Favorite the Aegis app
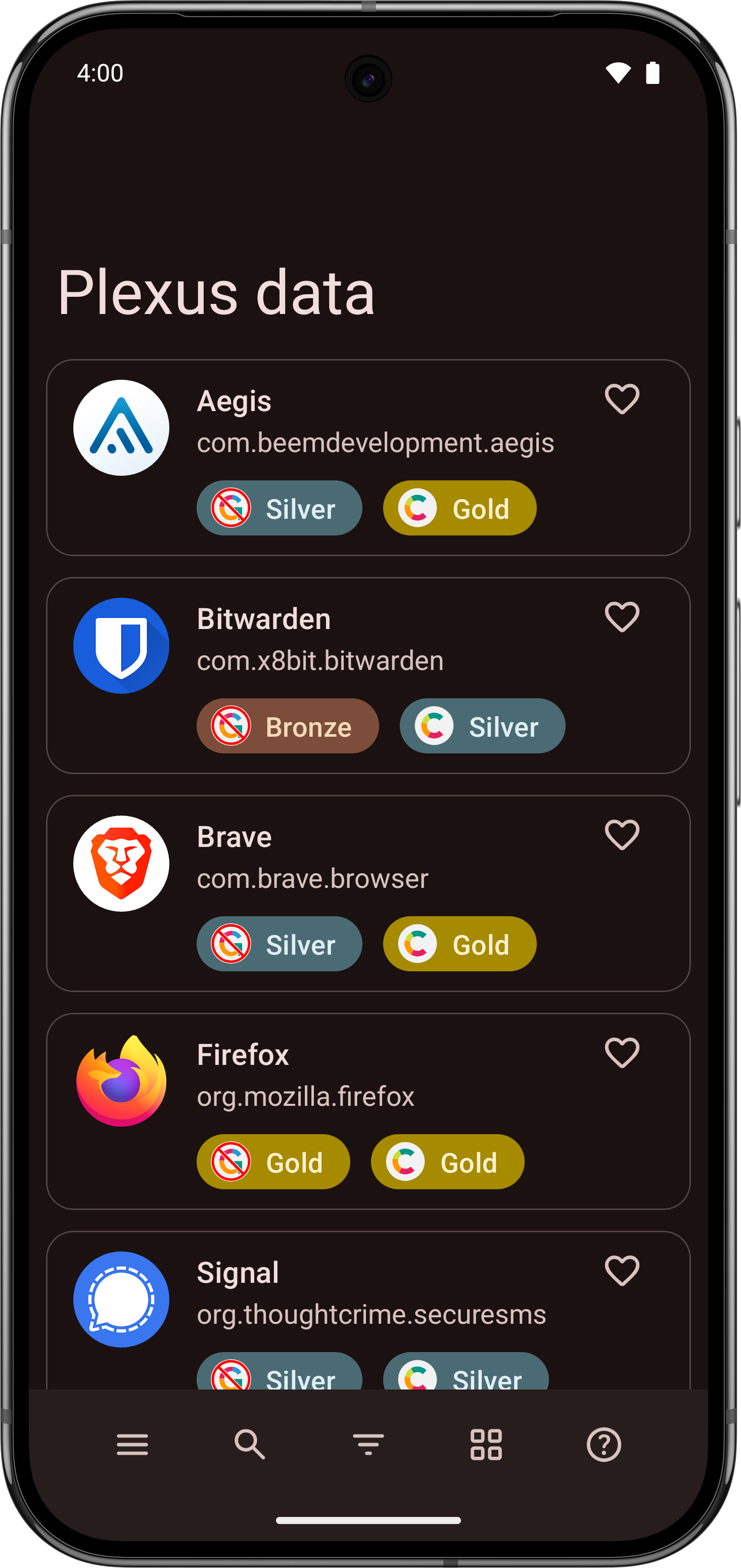The width and height of the screenshot is (741, 1568). click(x=622, y=399)
